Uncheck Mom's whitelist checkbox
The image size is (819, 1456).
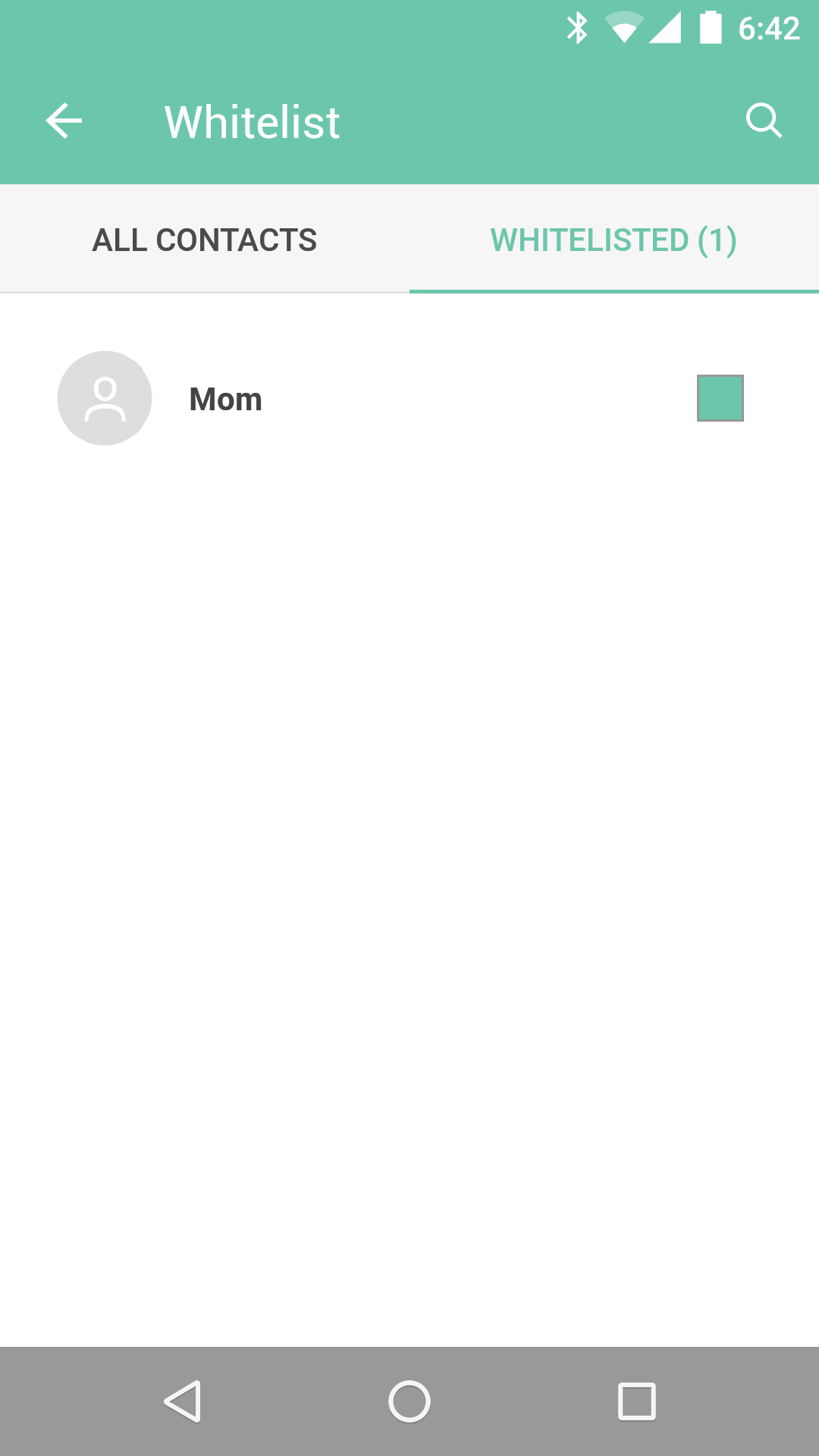(x=720, y=398)
